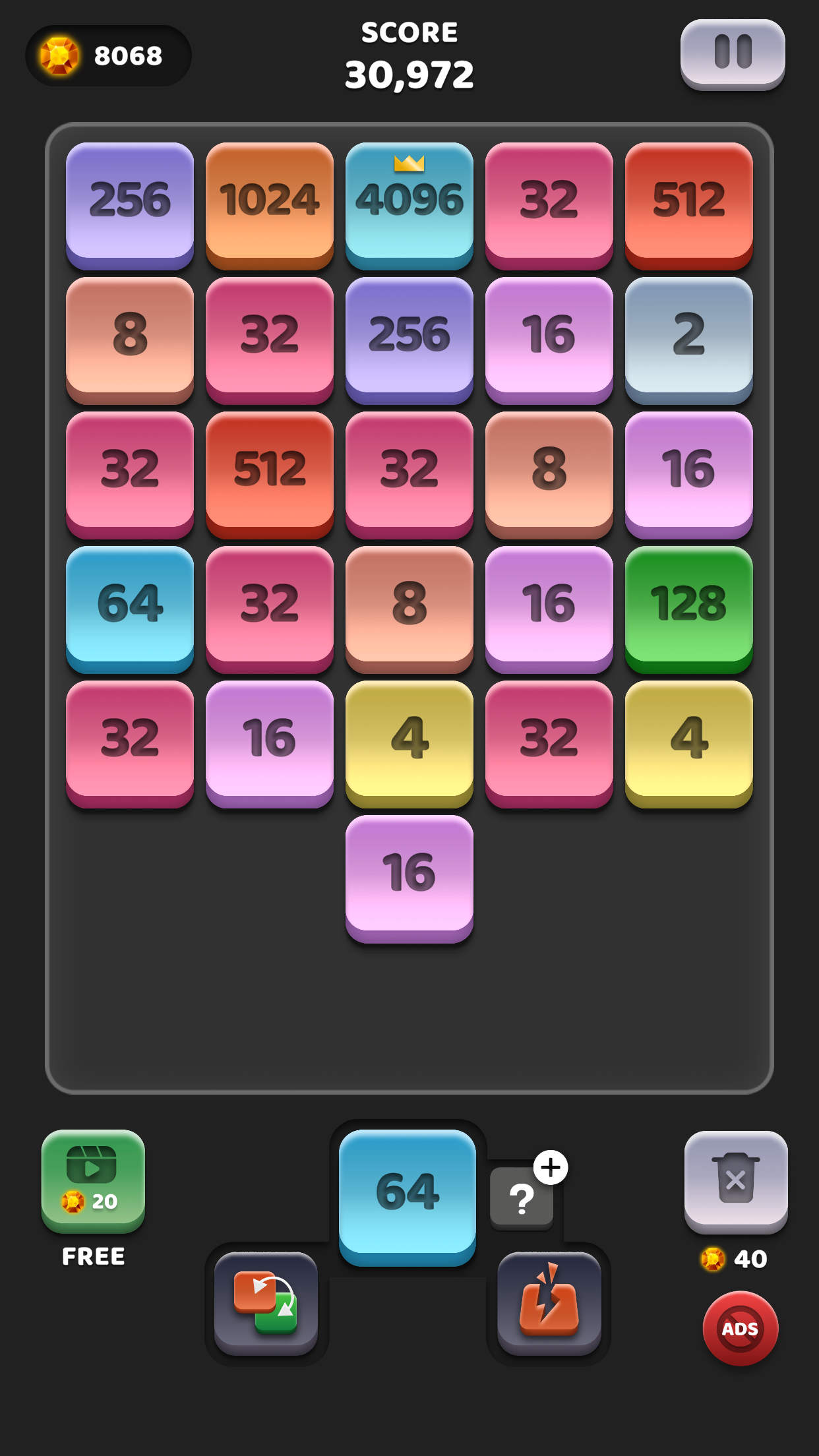Use the swap blocks power-up
The image size is (819, 1456).
click(266, 1302)
